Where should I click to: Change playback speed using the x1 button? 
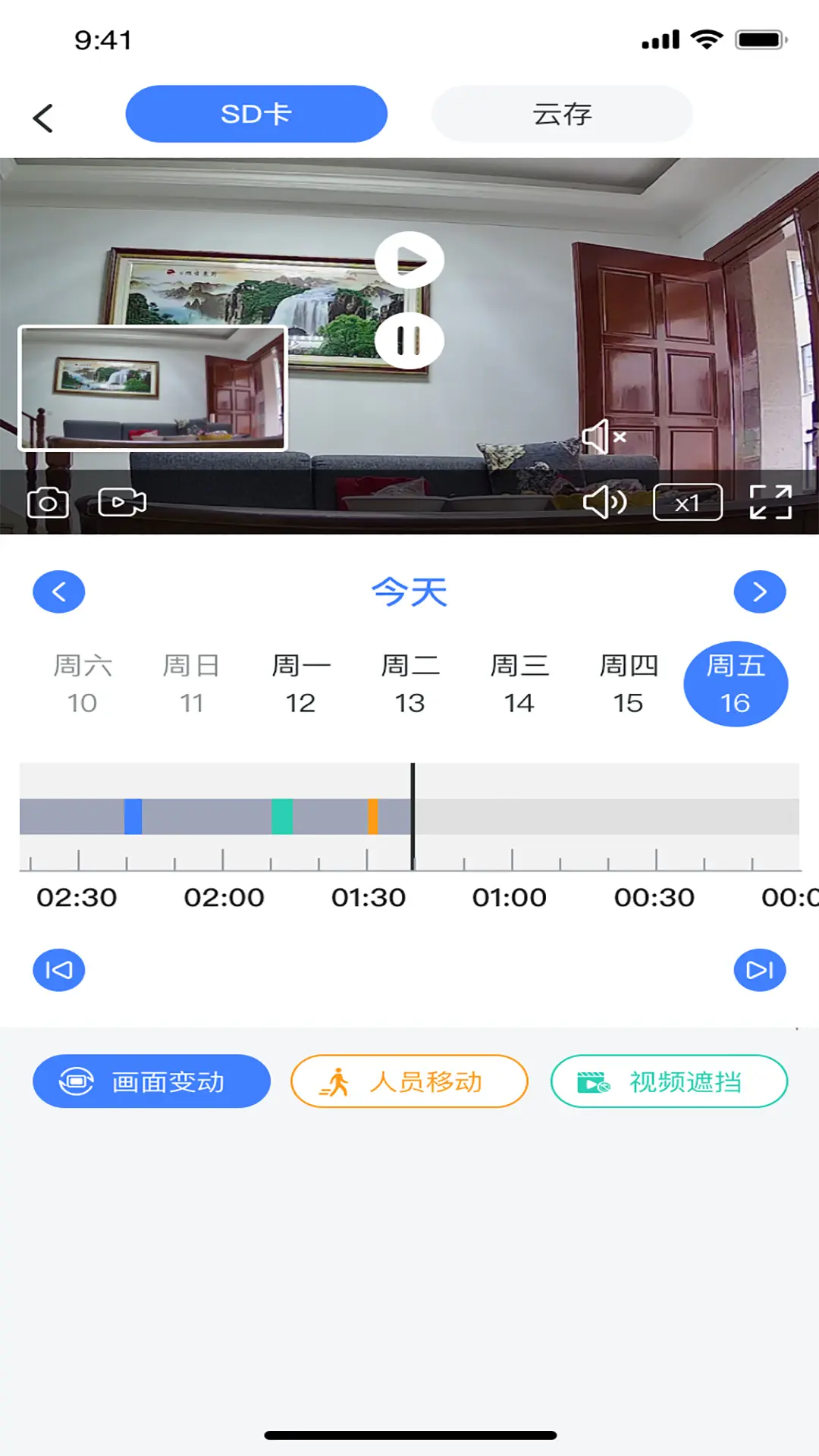click(x=686, y=501)
